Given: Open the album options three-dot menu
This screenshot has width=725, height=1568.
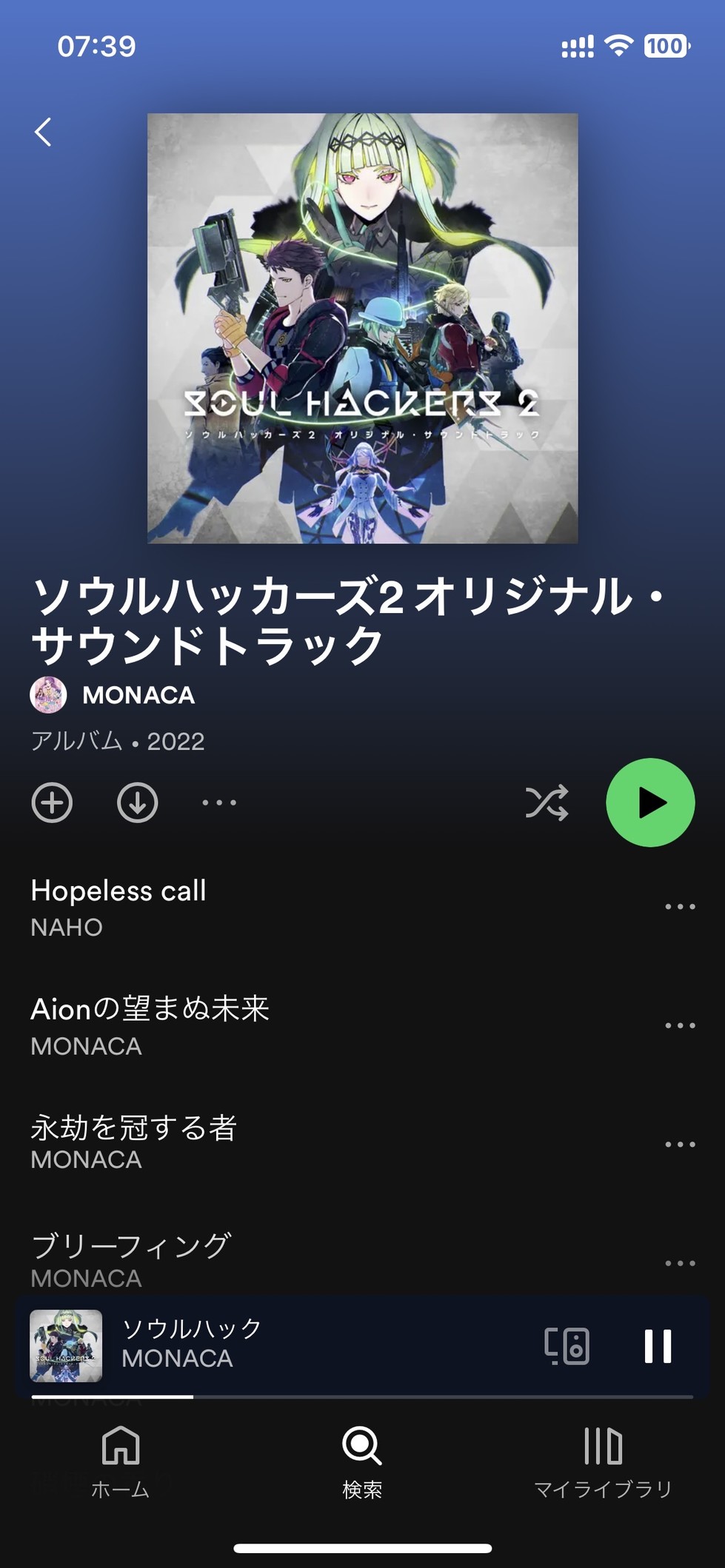Looking at the screenshot, I should (x=219, y=803).
